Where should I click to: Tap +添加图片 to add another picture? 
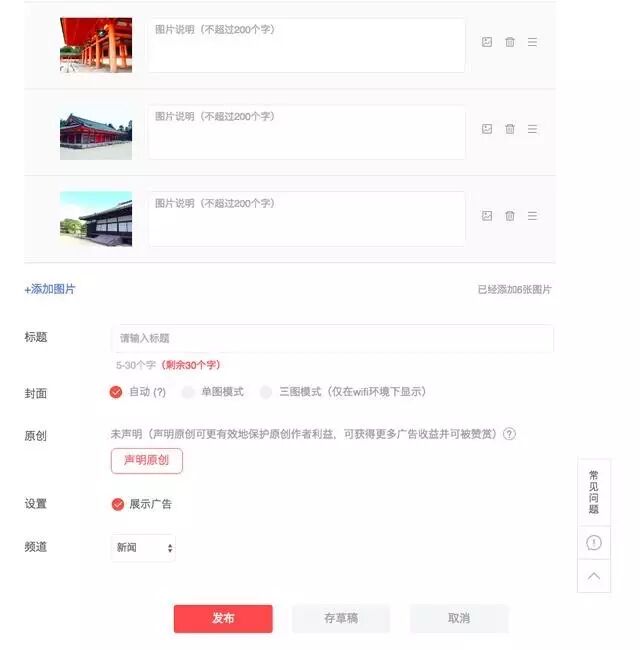[x=50, y=290]
